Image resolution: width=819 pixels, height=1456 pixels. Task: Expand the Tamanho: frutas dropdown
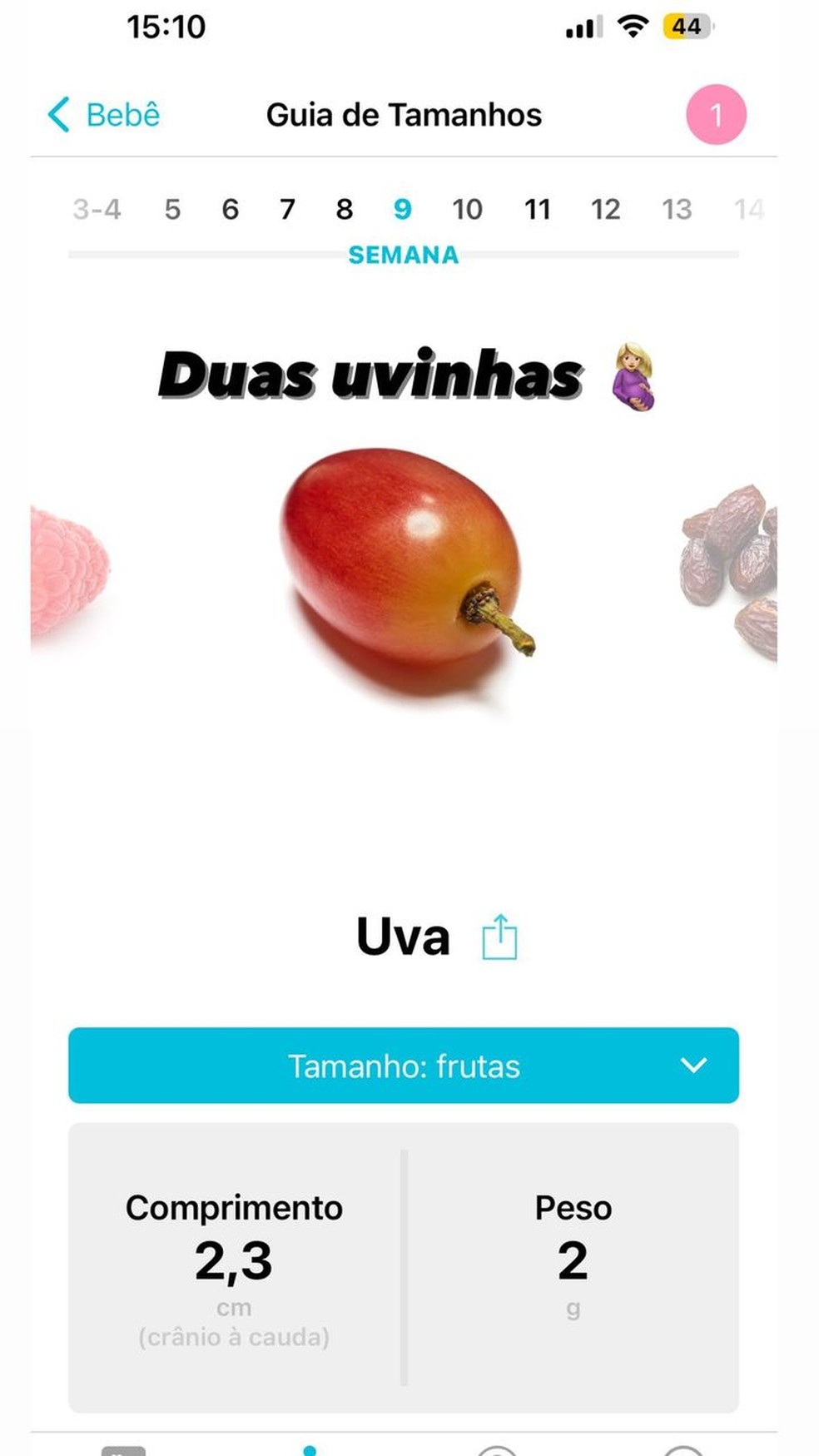pyautogui.click(x=404, y=1066)
